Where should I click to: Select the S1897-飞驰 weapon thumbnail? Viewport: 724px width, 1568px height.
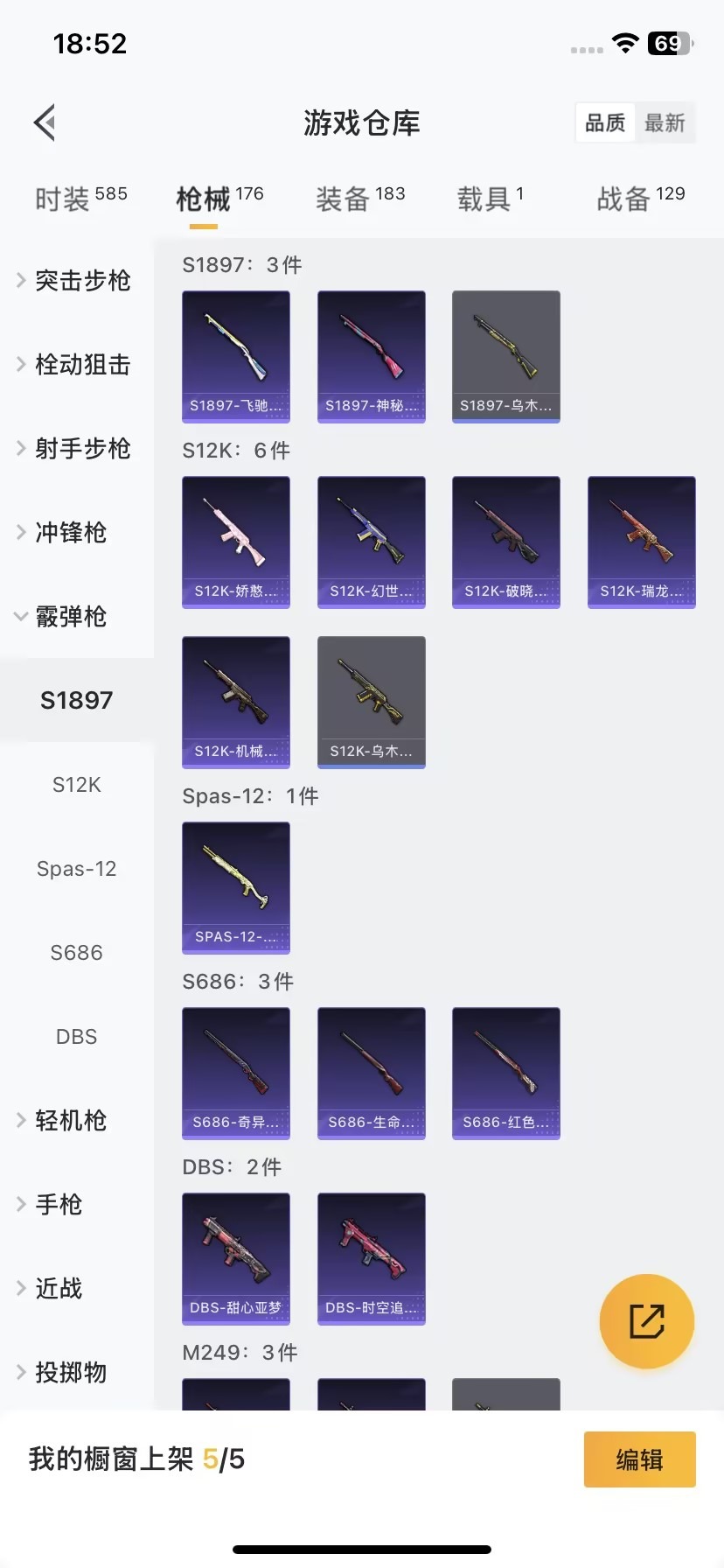point(235,356)
